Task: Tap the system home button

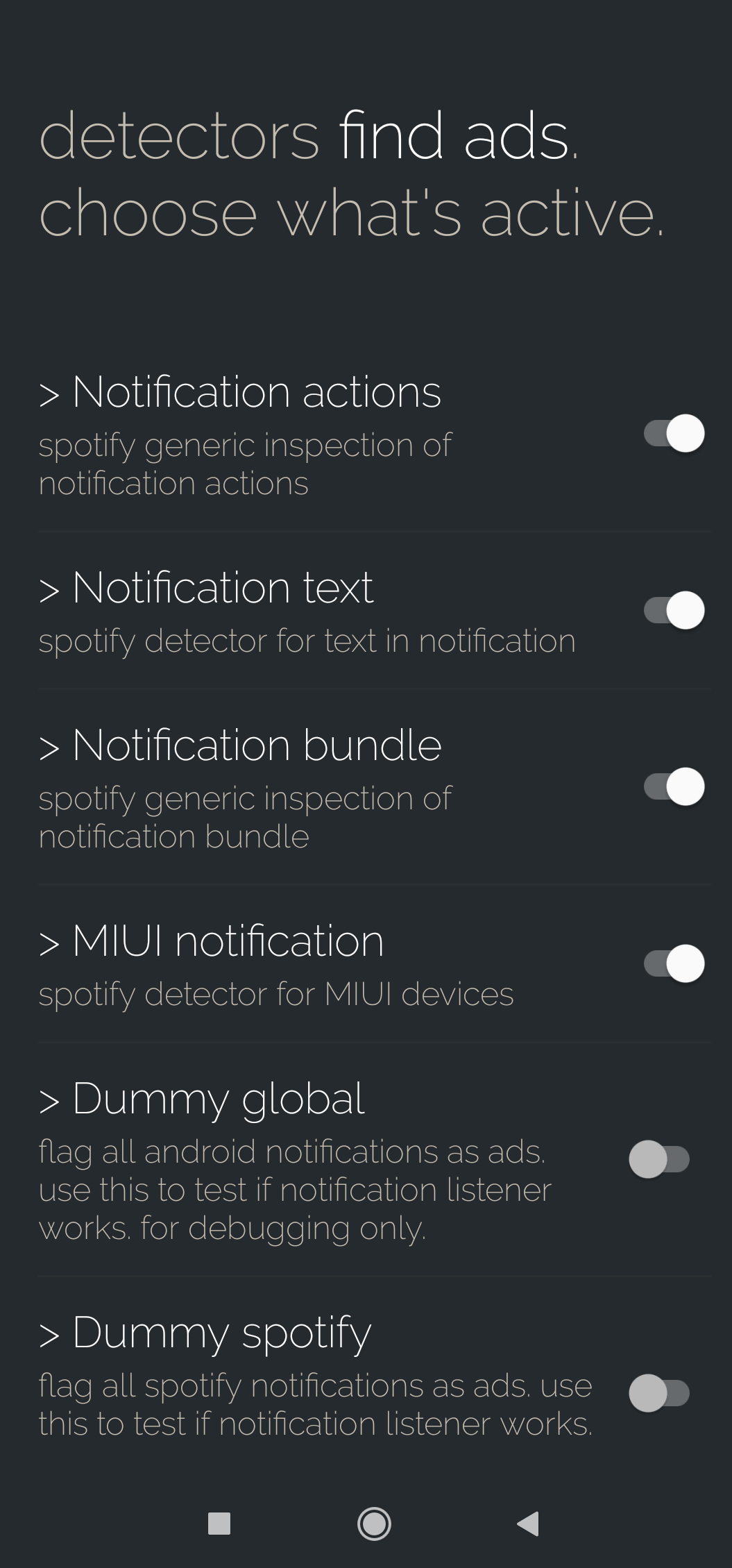Action: (x=374, y=1524)
